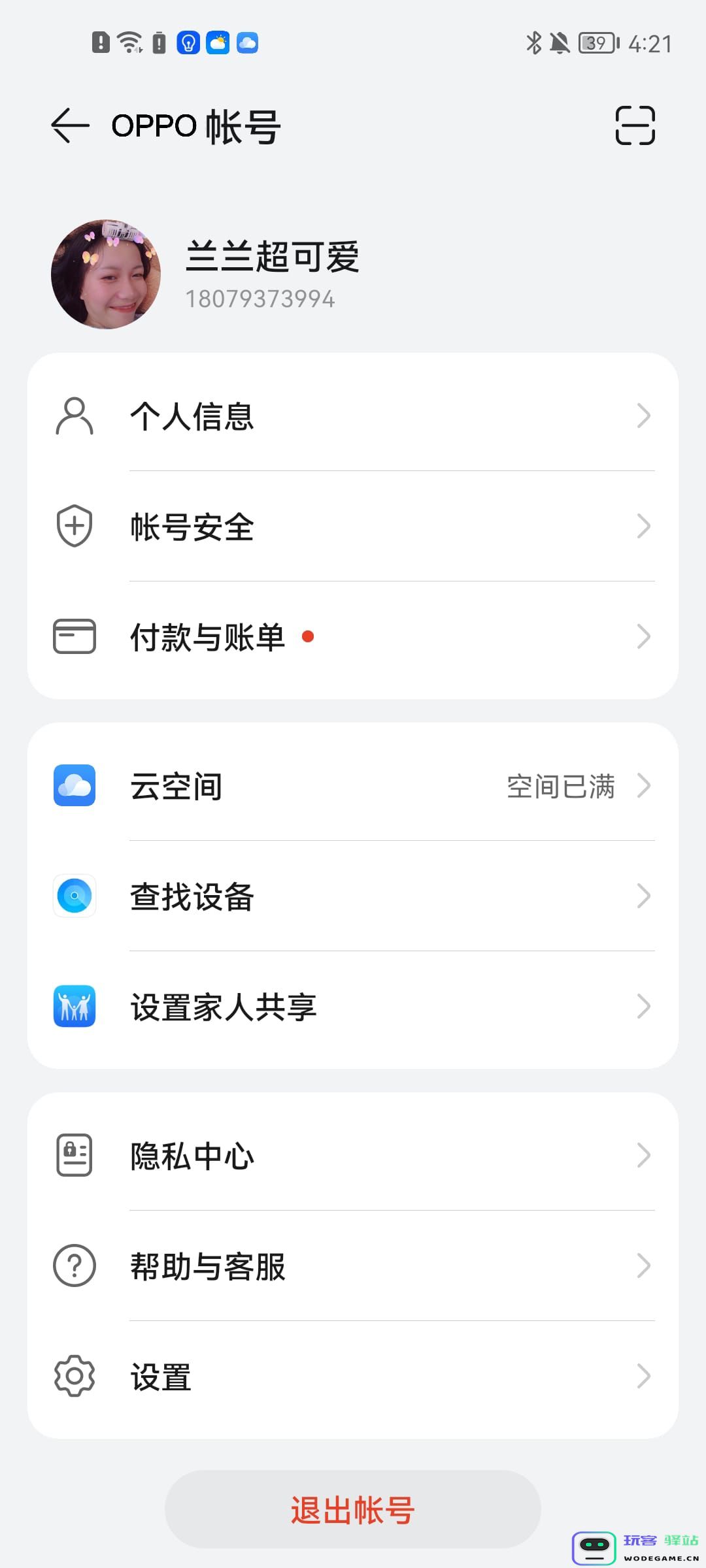Open 设置家人共享 option
The image size is (706, 1568).
[x=353, y=1006]
